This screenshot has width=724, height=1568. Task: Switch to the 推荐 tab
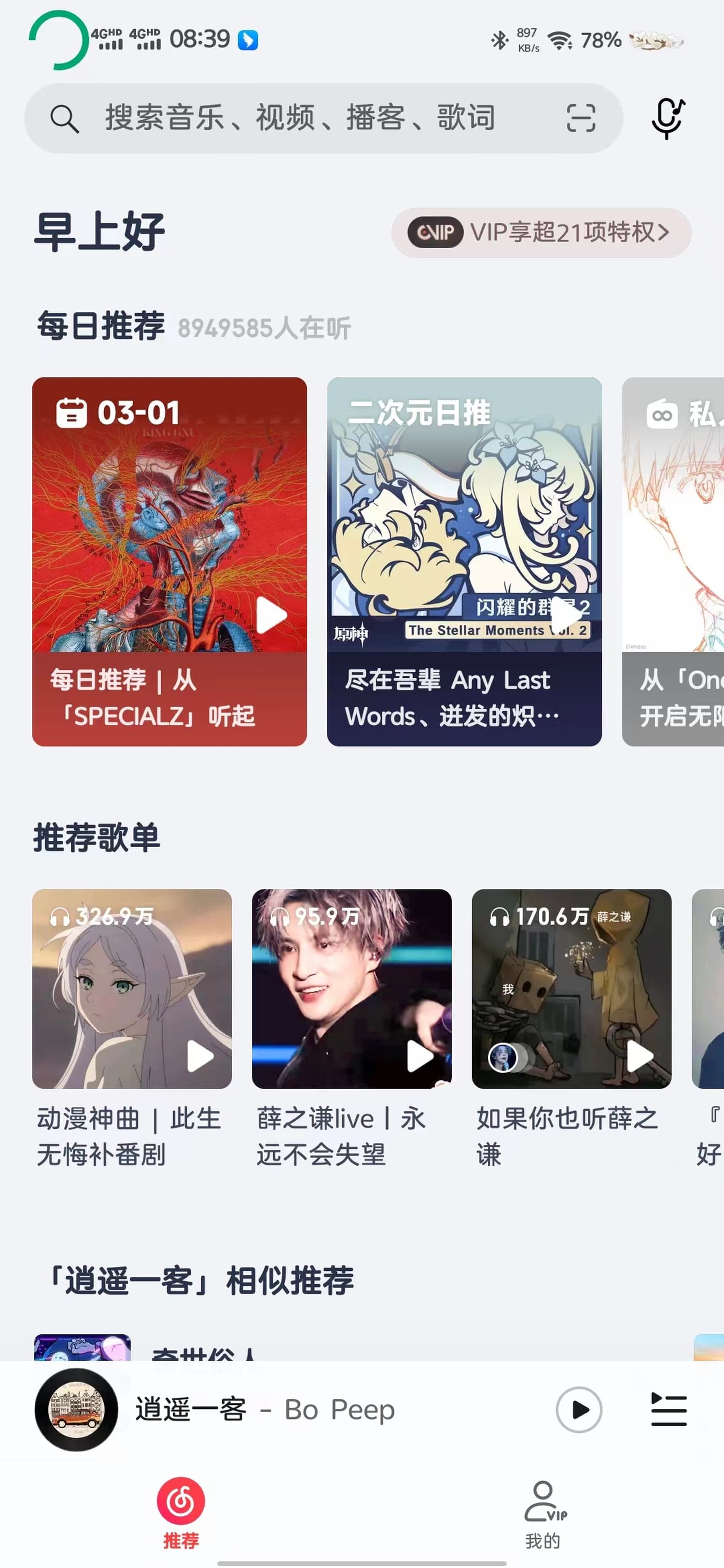click(x=181, y=1513)
